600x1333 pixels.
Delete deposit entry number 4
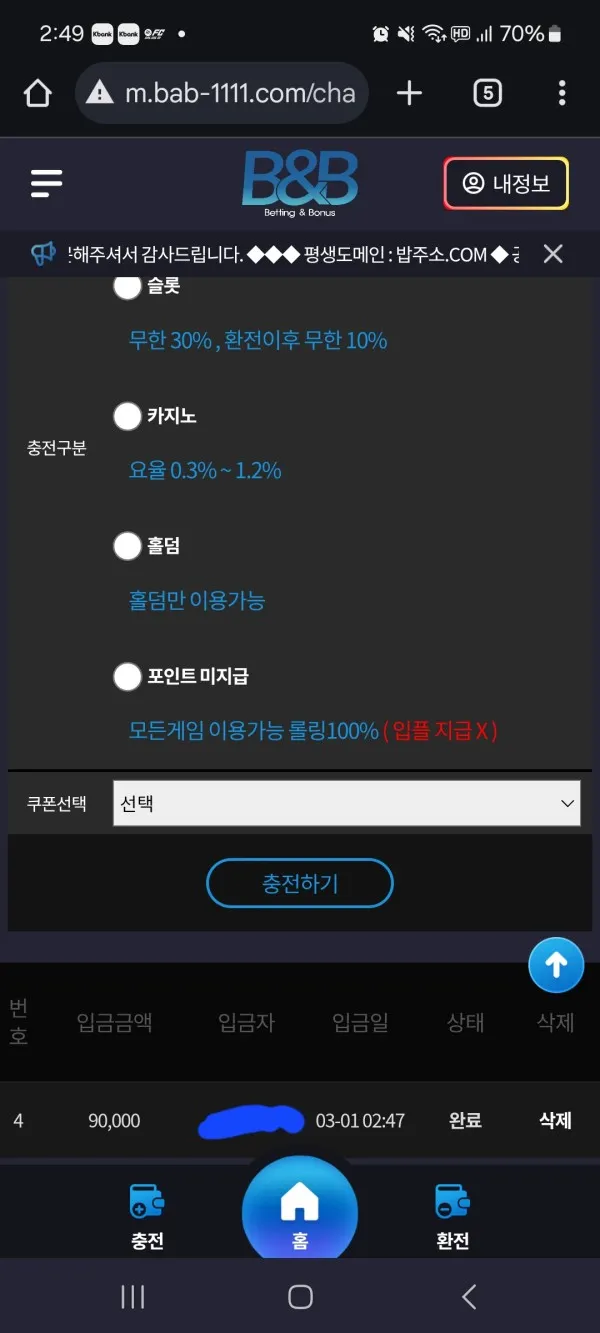click(555, 1121)
